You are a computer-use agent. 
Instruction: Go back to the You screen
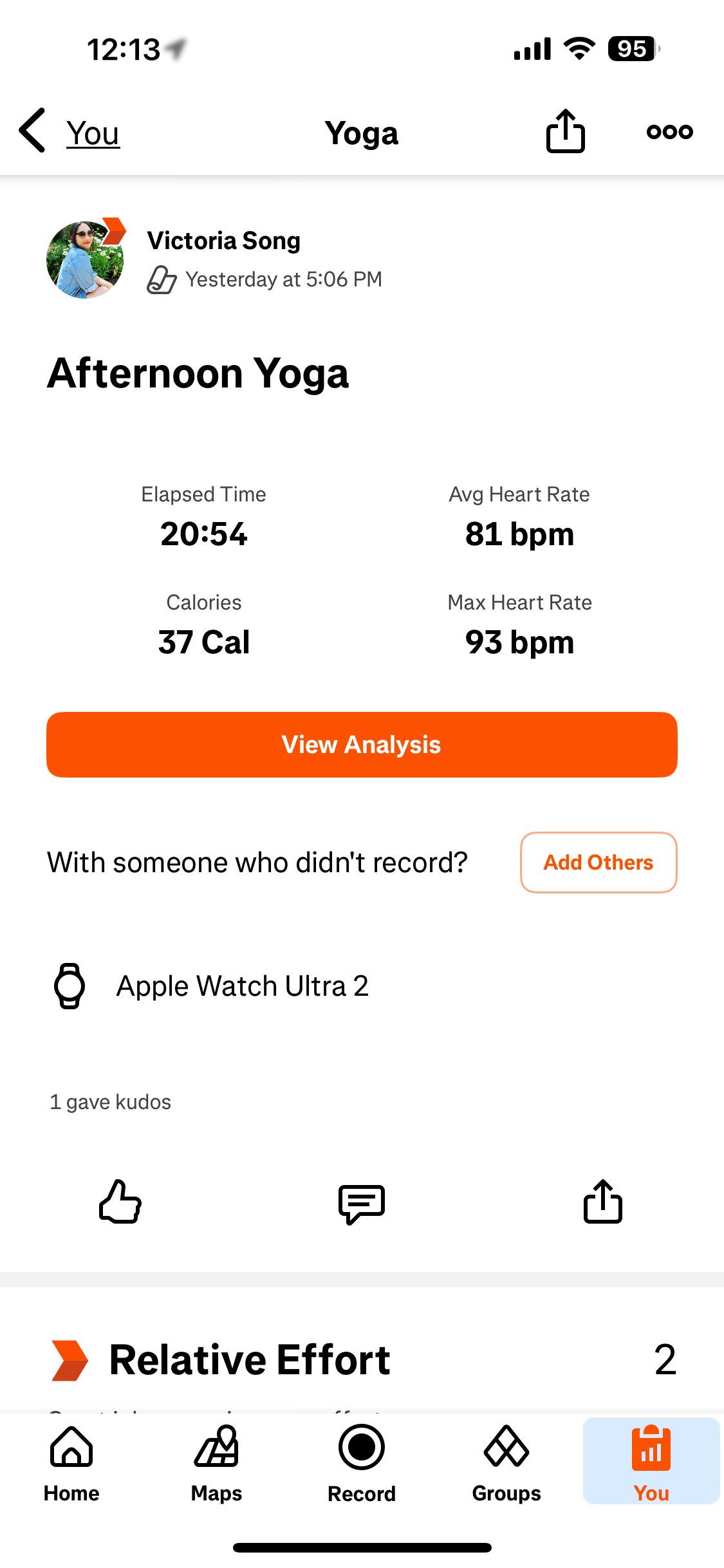pos(70,132)
